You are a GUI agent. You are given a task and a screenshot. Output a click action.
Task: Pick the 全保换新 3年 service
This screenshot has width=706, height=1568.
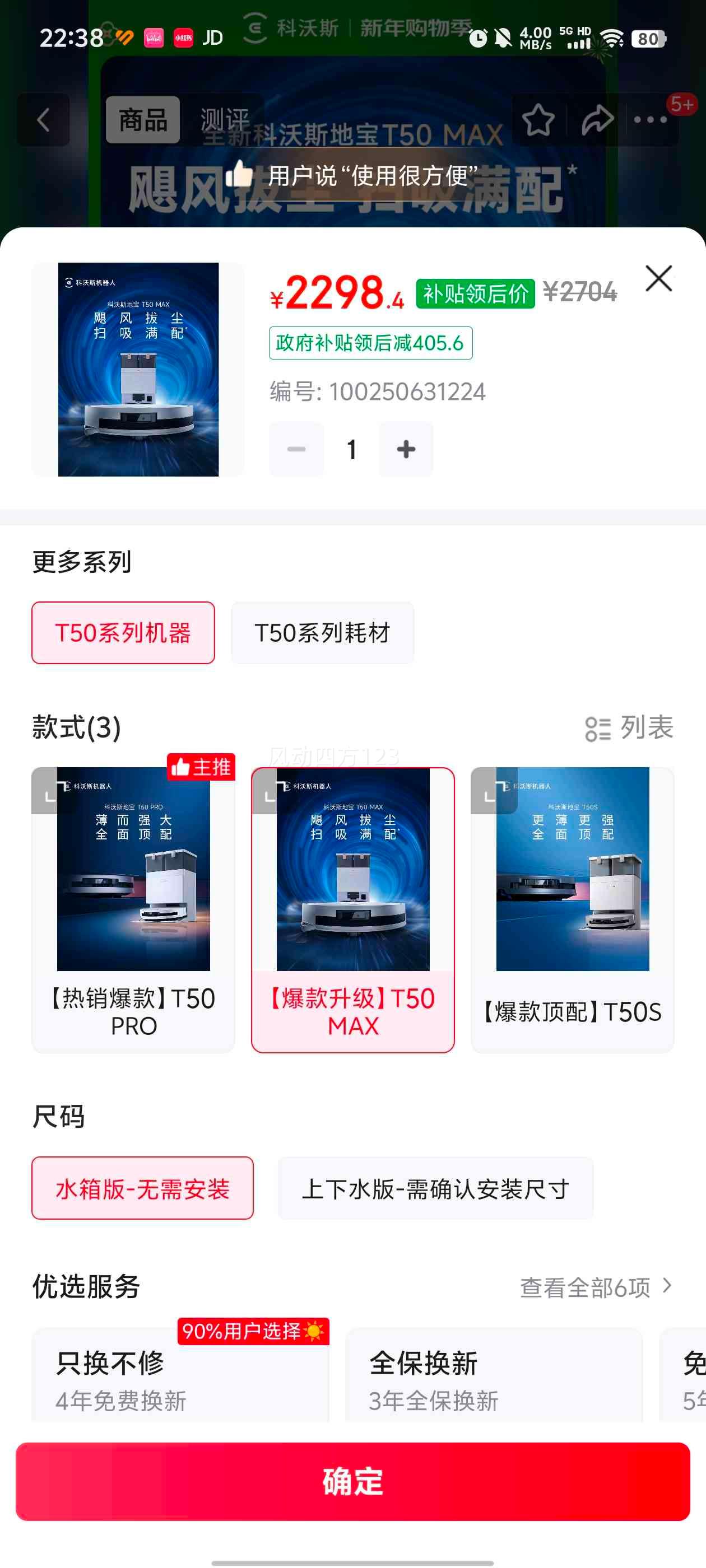tap(494, 1376)
